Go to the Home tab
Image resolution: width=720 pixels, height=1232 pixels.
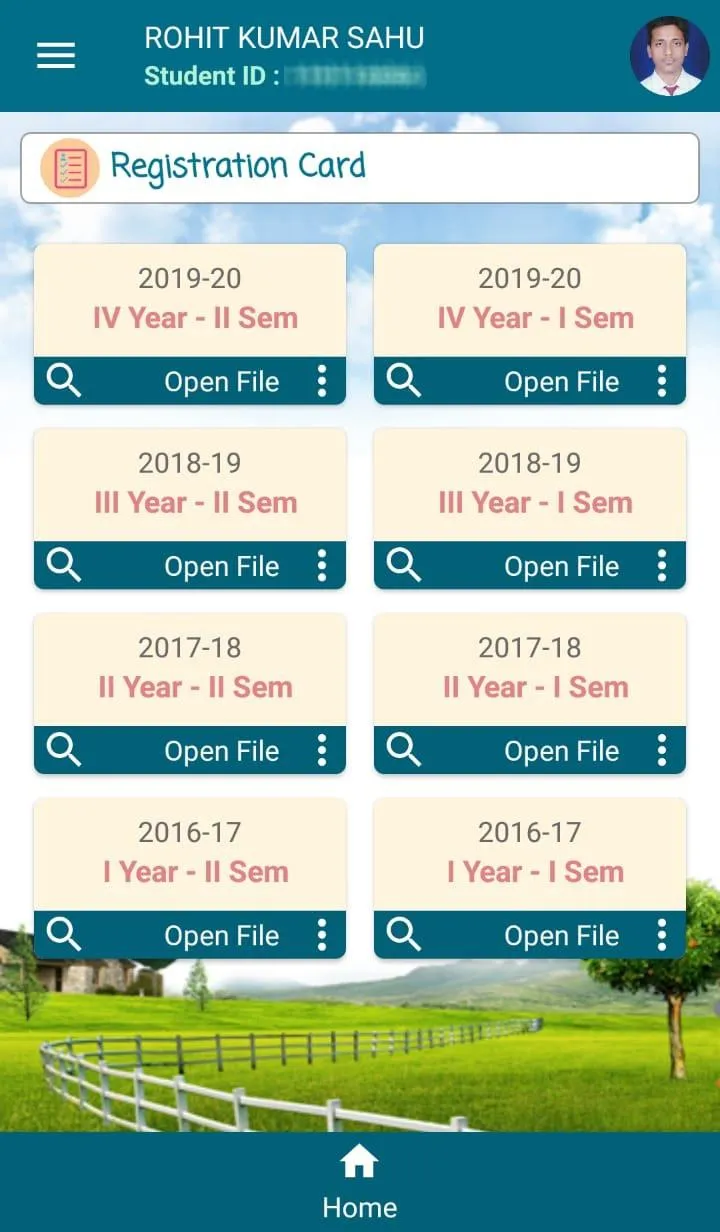(x=360, y=1182)
